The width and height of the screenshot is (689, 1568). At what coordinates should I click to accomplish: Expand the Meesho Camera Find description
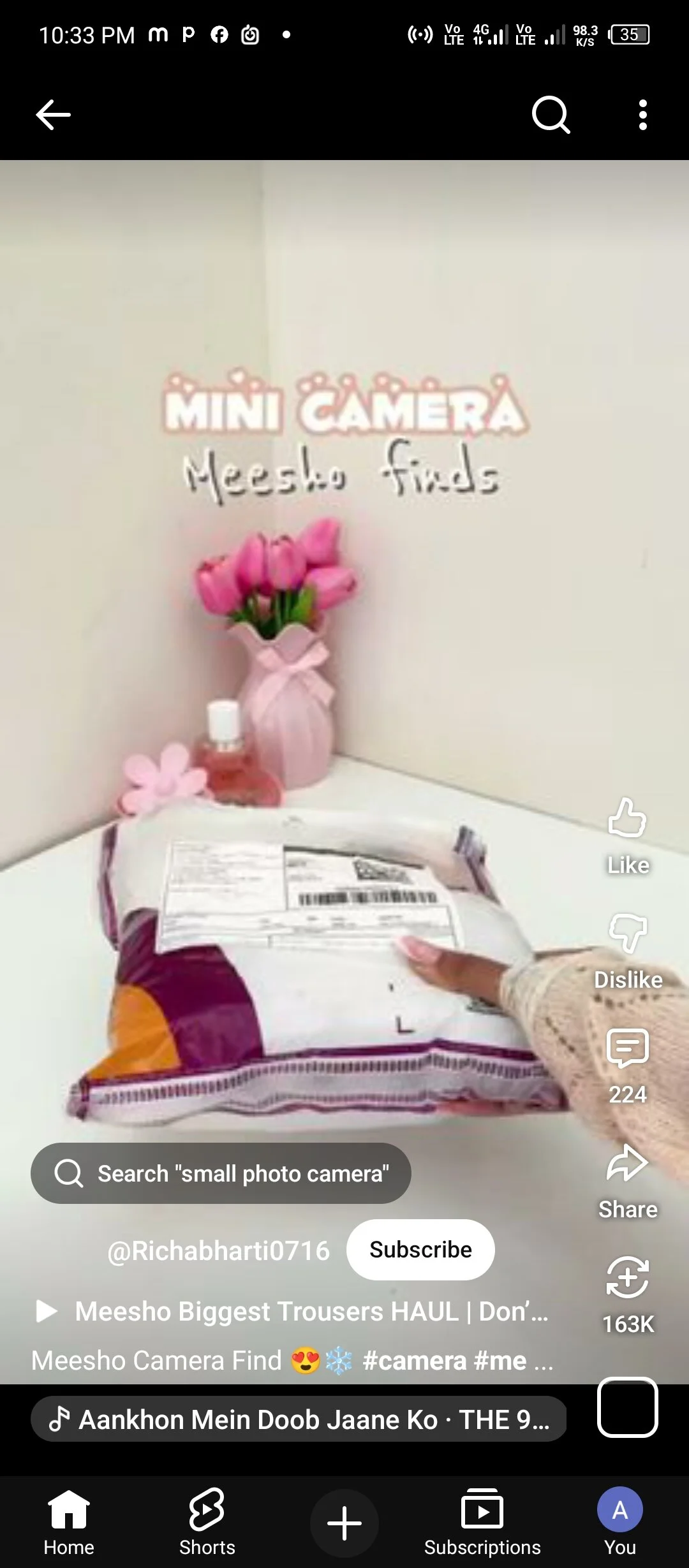[292, 1361]
